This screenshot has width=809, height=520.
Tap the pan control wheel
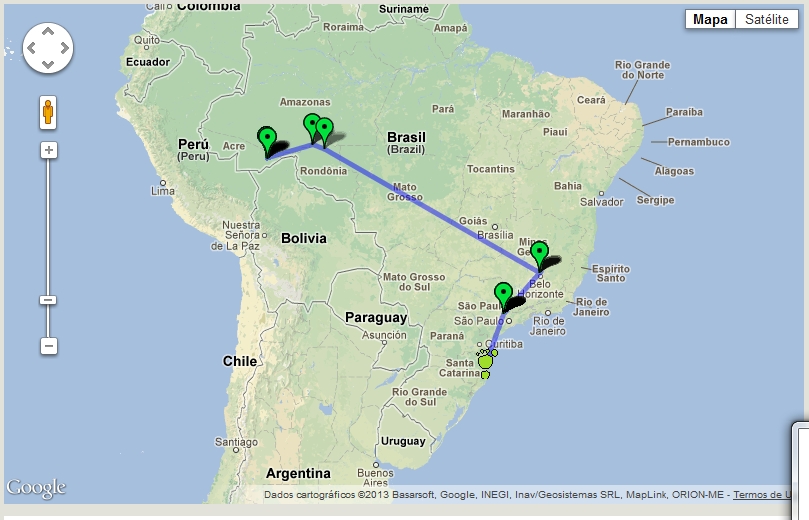[48, 48]
